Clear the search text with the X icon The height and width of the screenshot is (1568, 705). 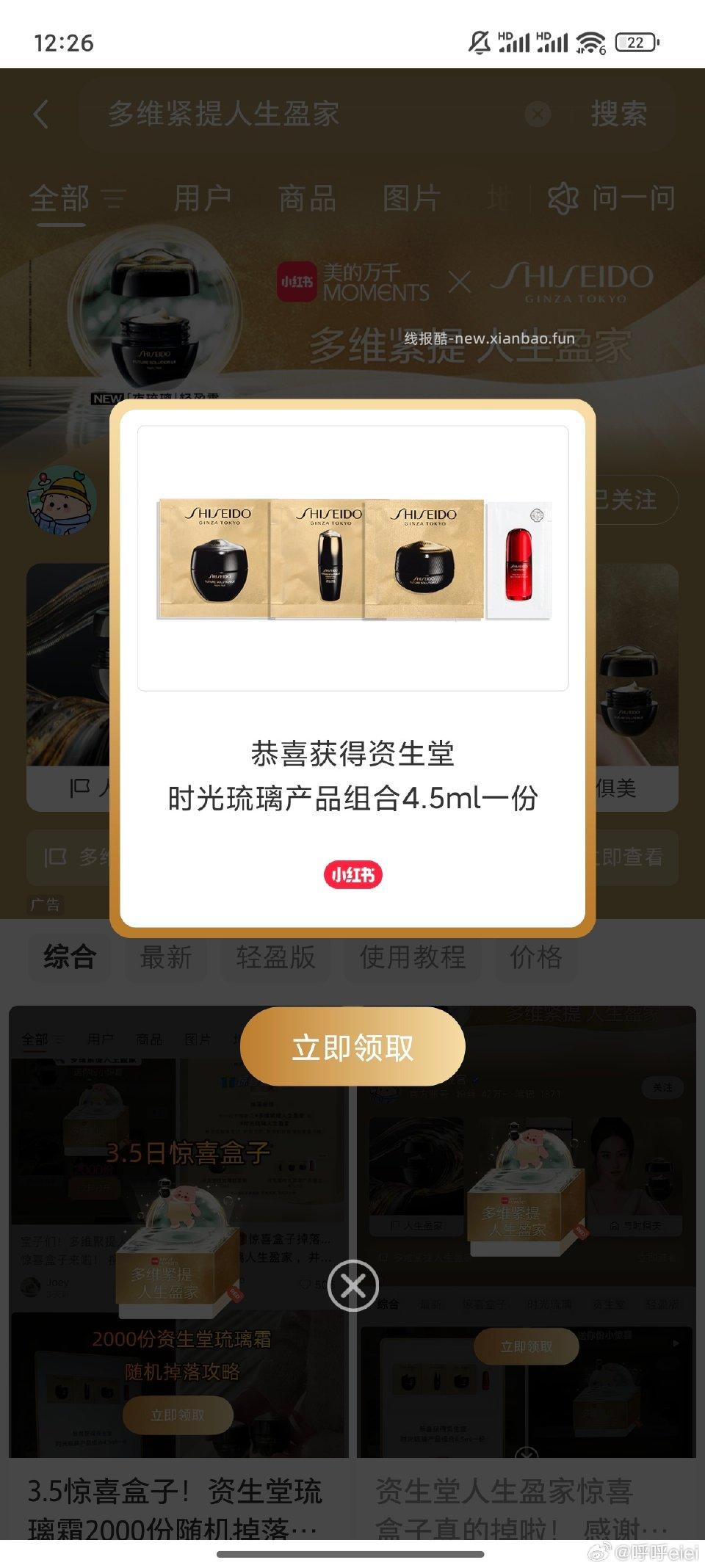537,114
